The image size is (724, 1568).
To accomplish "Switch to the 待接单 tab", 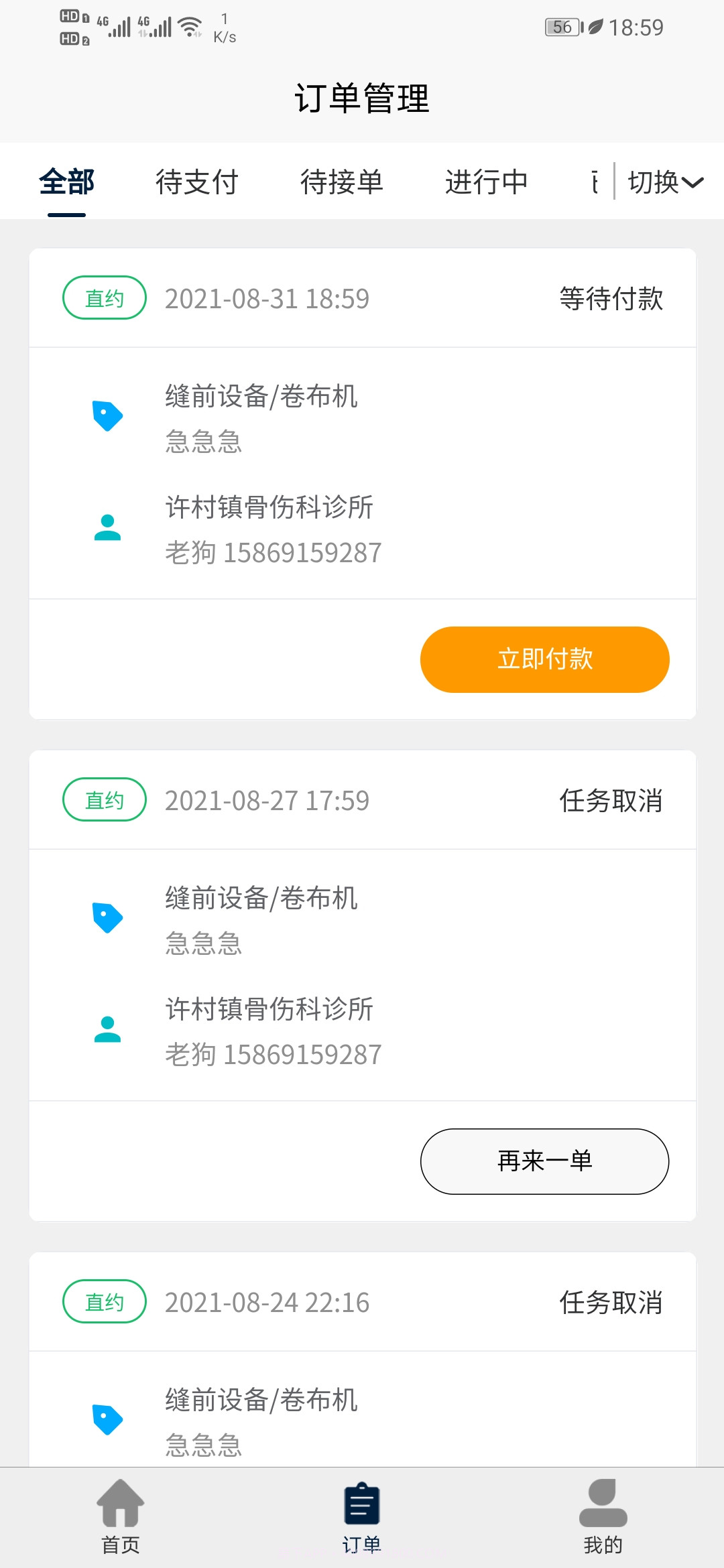I will point(342,181).
